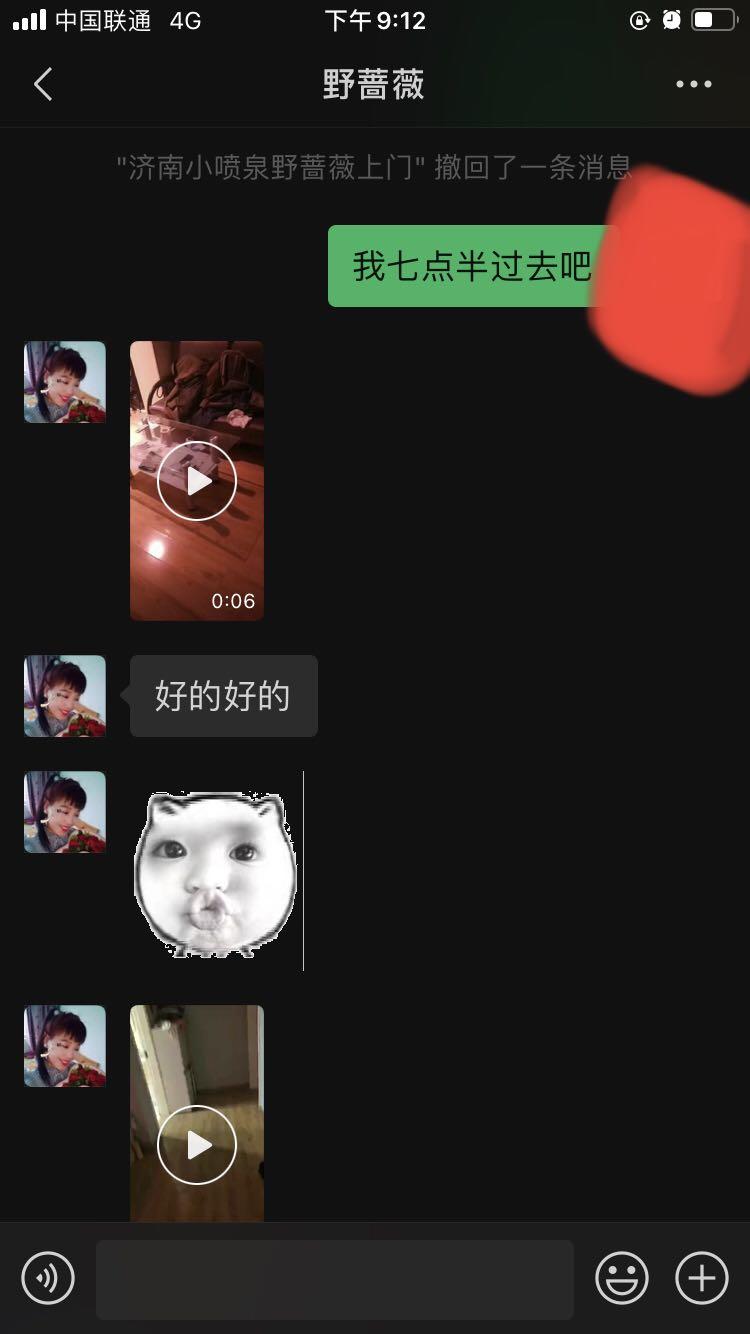Screen dimensions: 750x1334
Task: Switch to voice message input
Action: (x=48, y=1278)
